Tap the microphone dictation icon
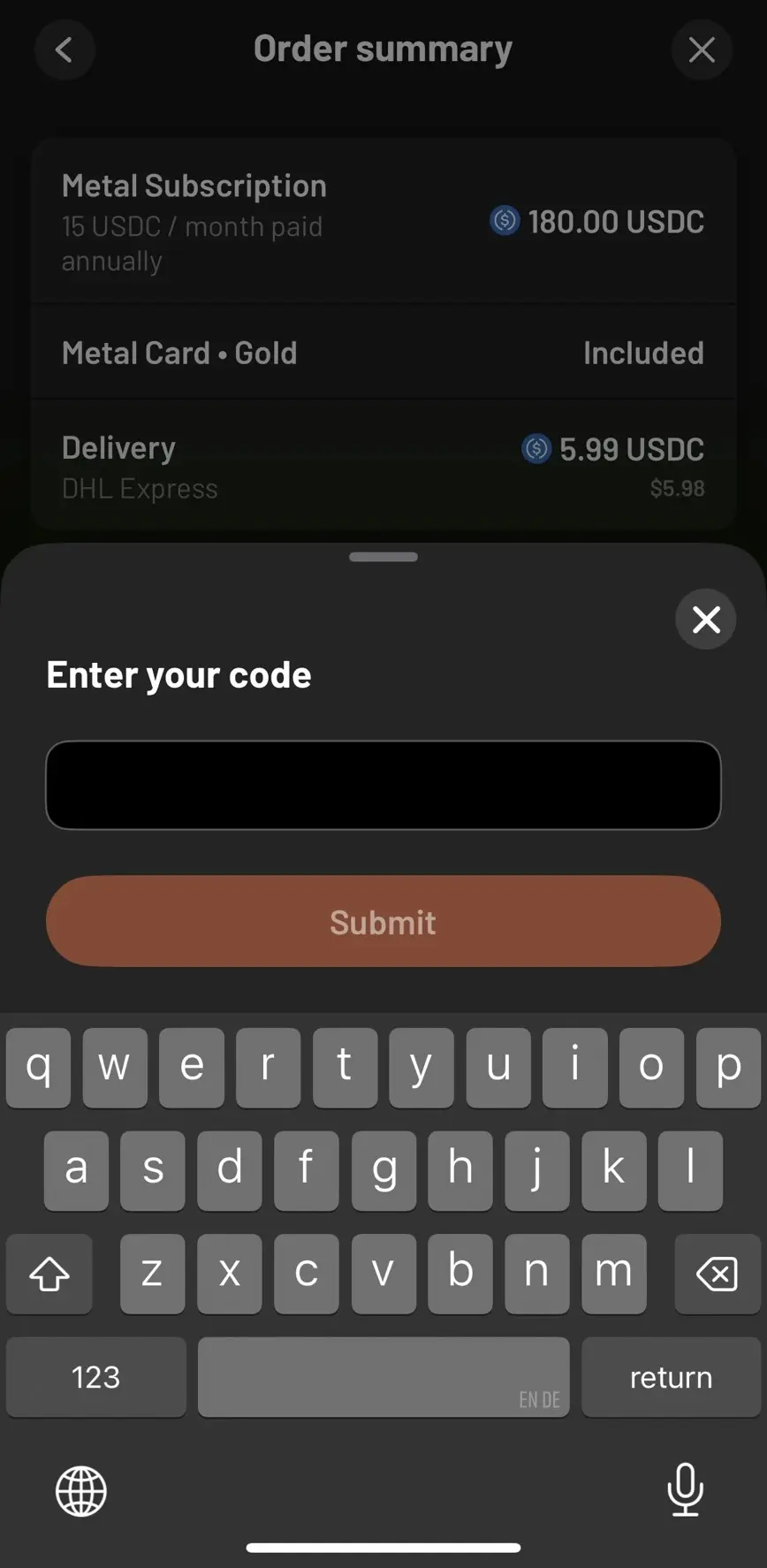This screenshot has height=1568, width=767. point(686,1492)
